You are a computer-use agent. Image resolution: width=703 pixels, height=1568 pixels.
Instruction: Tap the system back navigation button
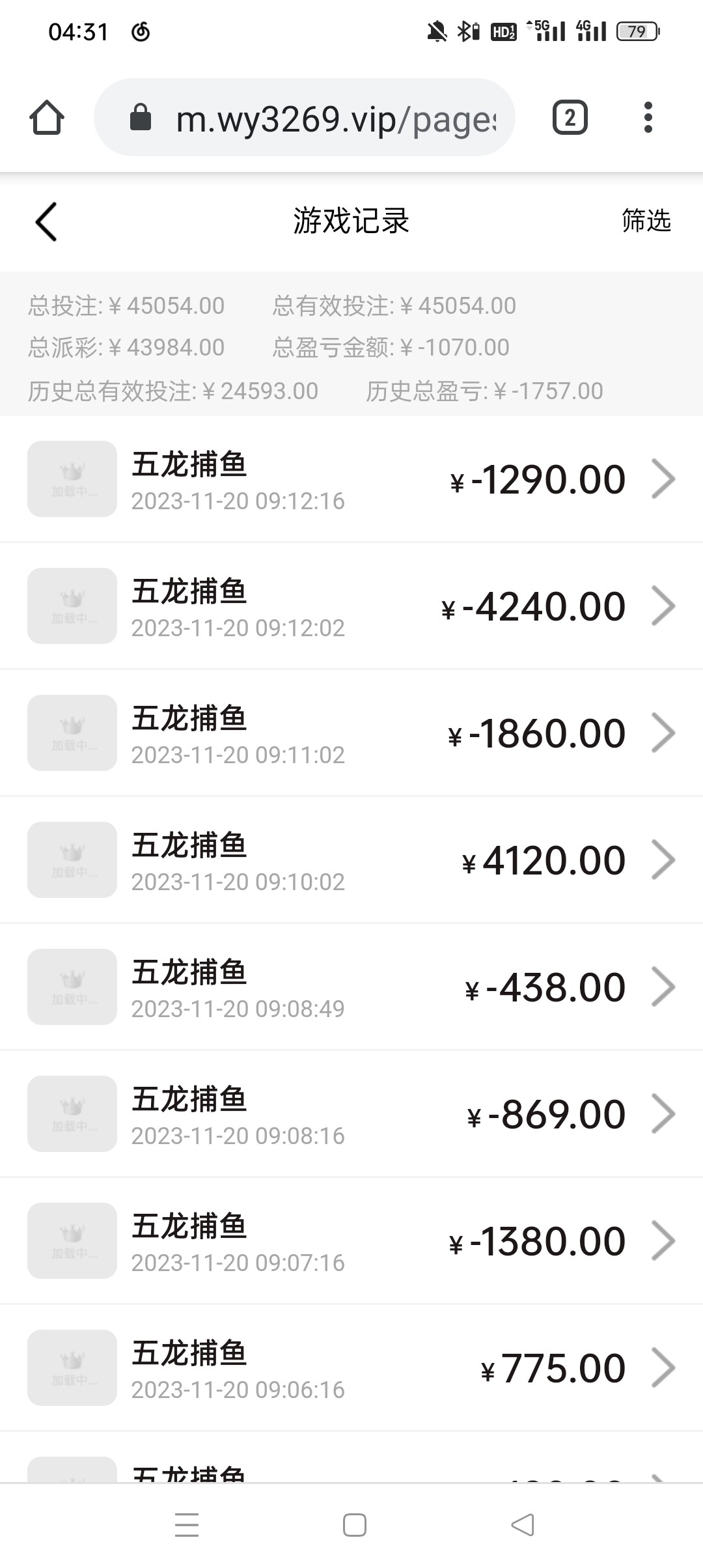[523, 1525]
